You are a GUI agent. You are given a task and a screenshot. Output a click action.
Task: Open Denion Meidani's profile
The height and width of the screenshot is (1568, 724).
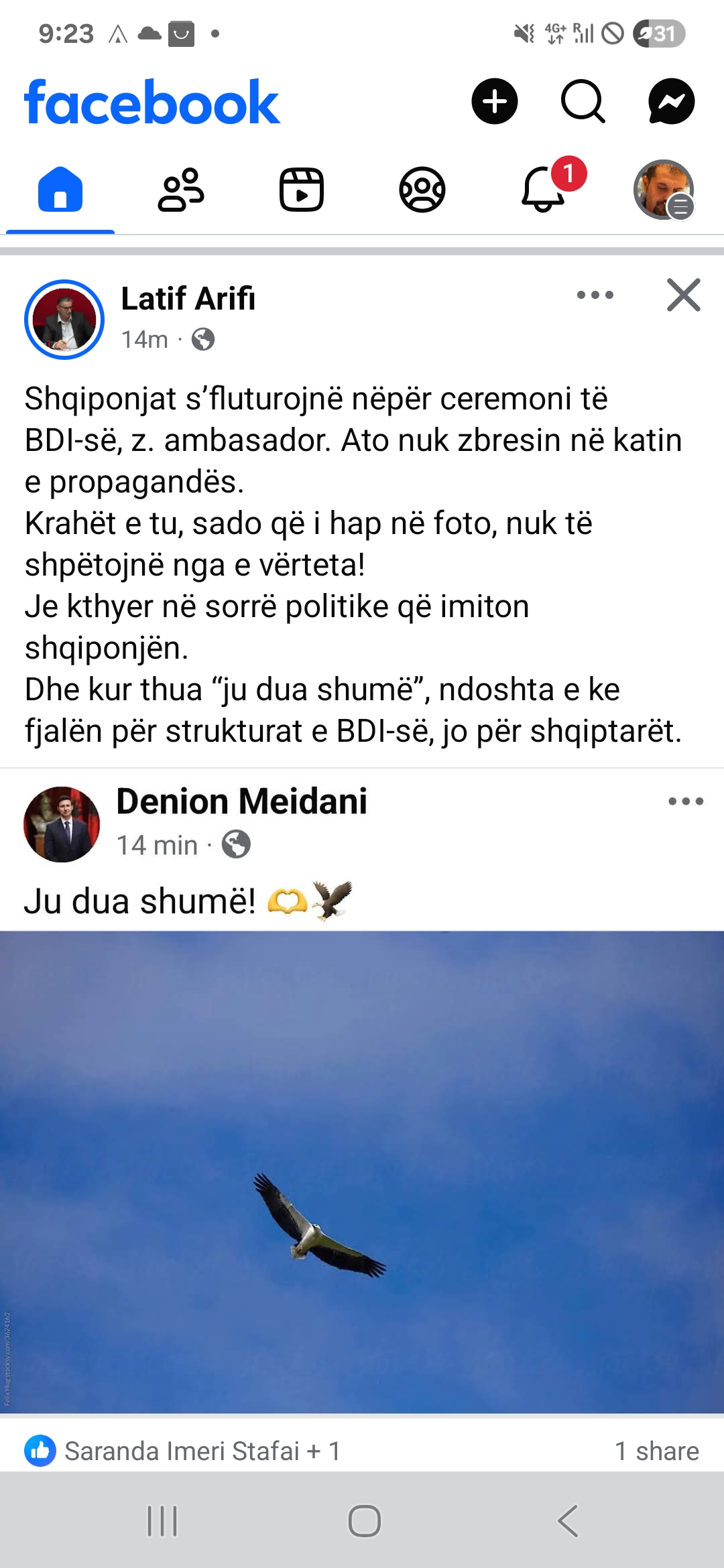[x=242, y=801]
